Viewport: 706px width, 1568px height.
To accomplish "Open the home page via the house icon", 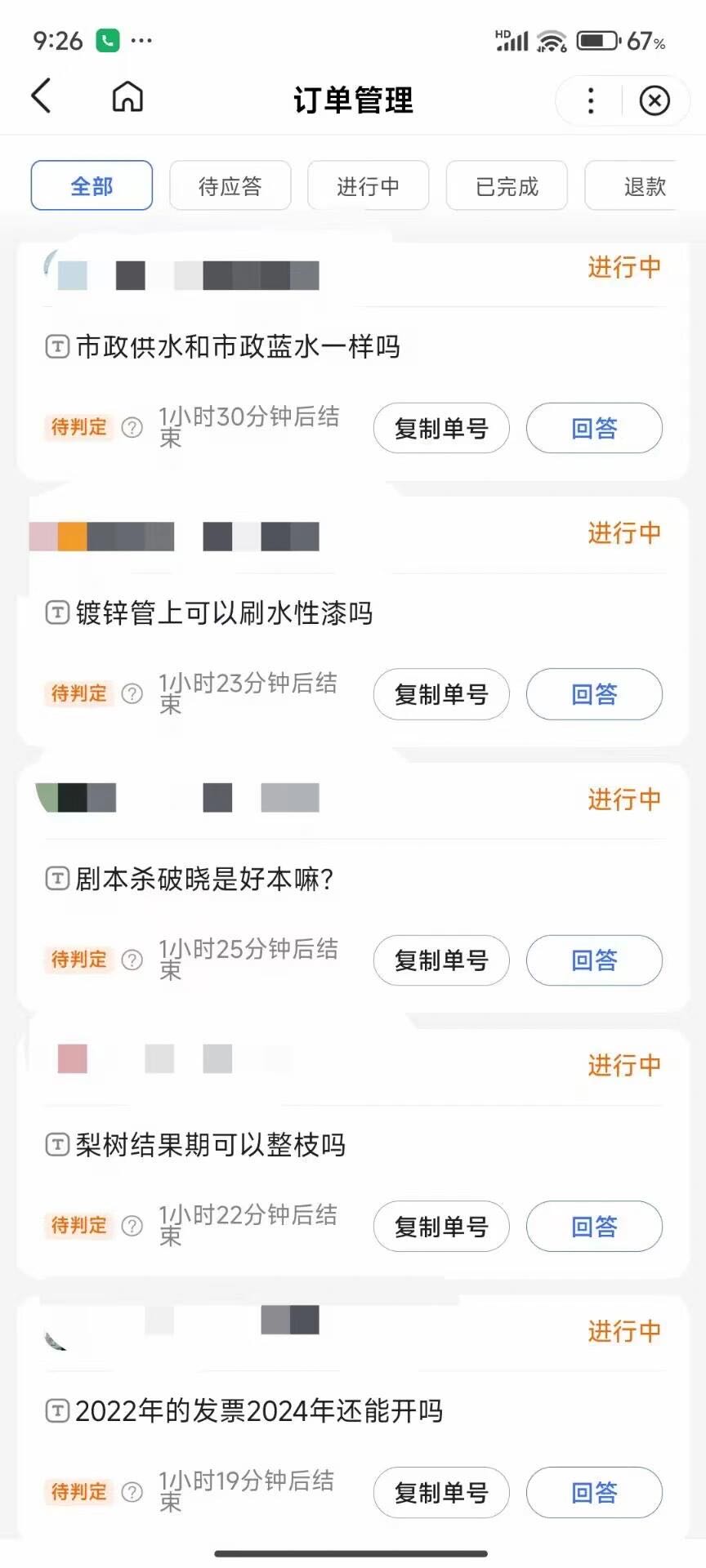I will (127, 96).
